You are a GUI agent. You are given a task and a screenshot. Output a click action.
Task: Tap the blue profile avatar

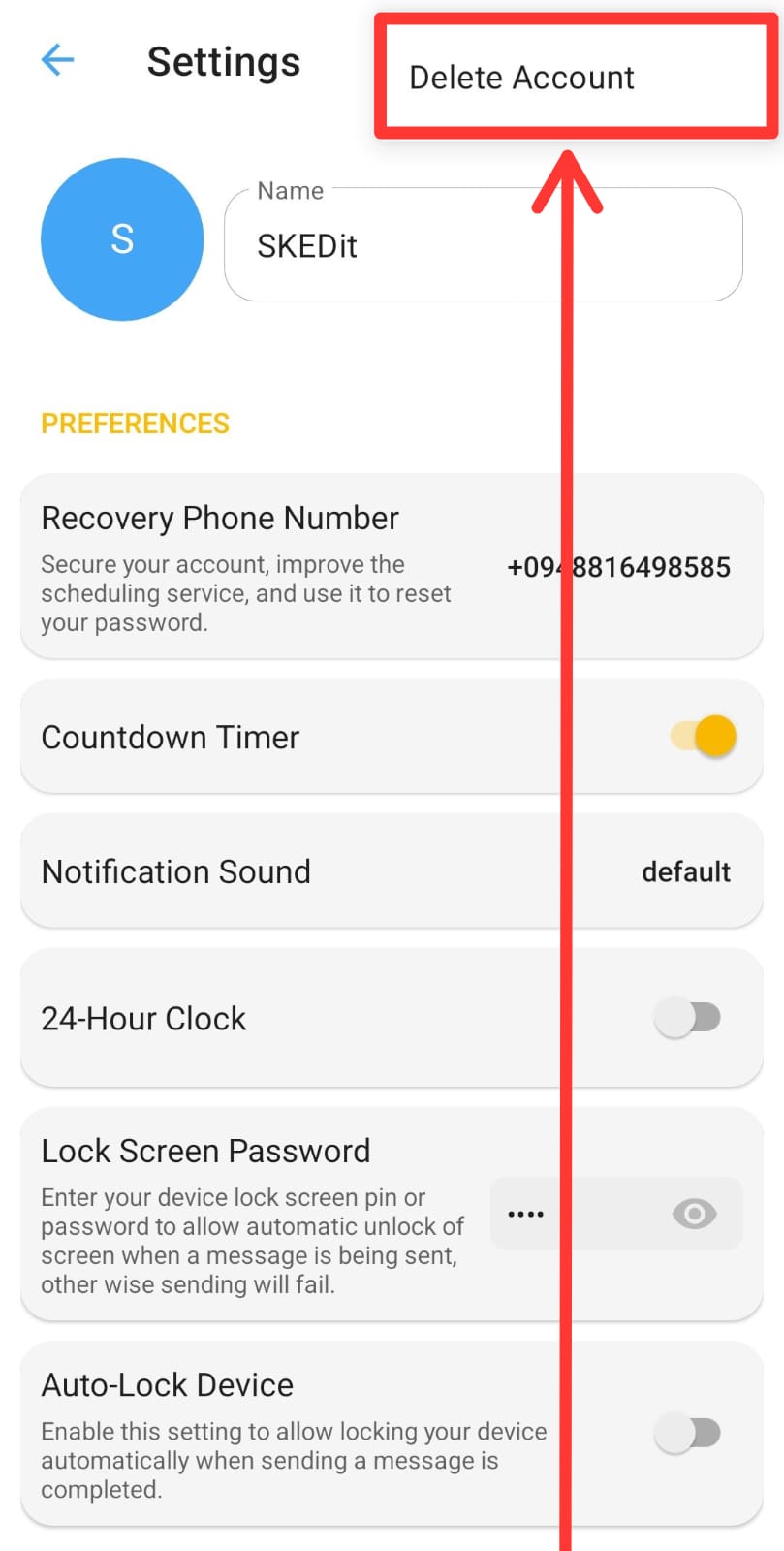[122, 239]
